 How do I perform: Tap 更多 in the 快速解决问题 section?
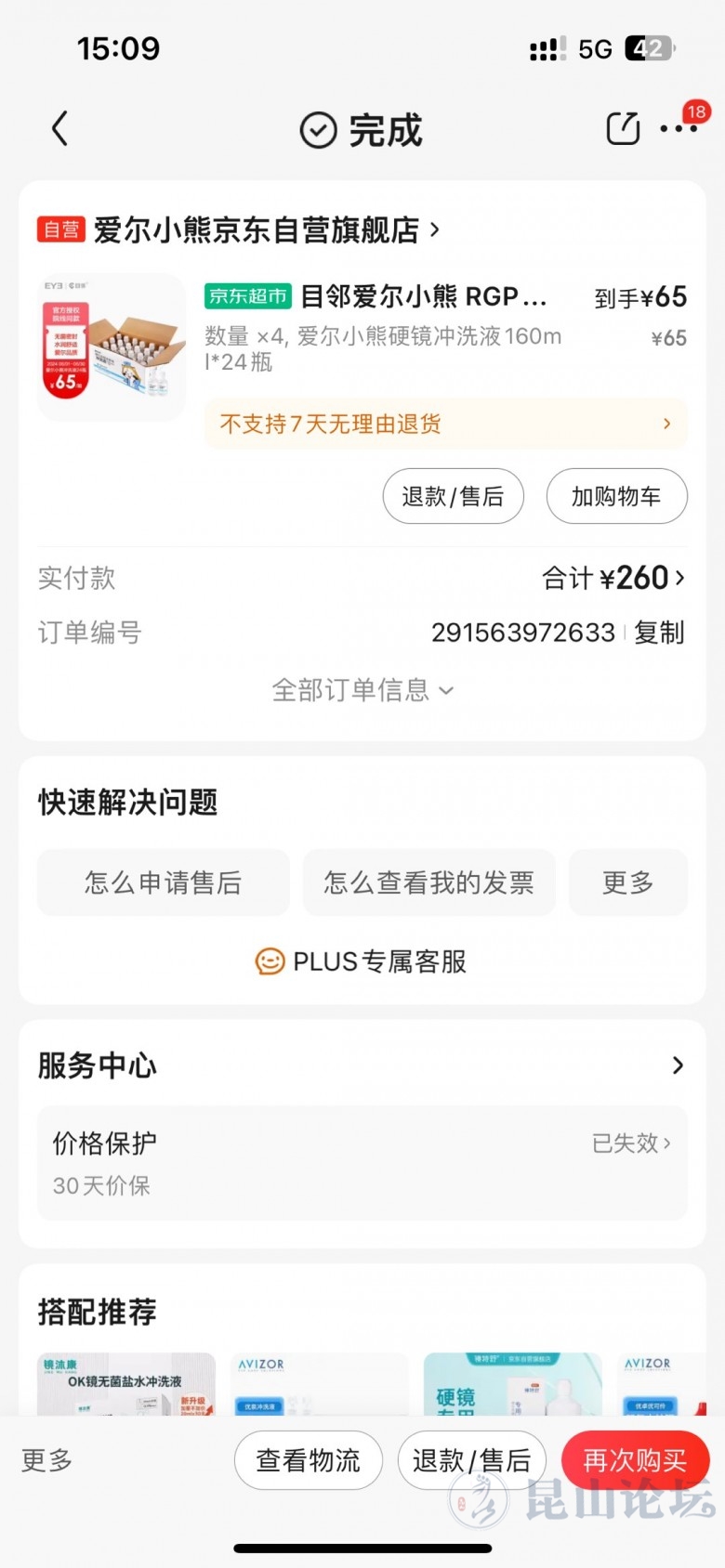tap(627, 882)
